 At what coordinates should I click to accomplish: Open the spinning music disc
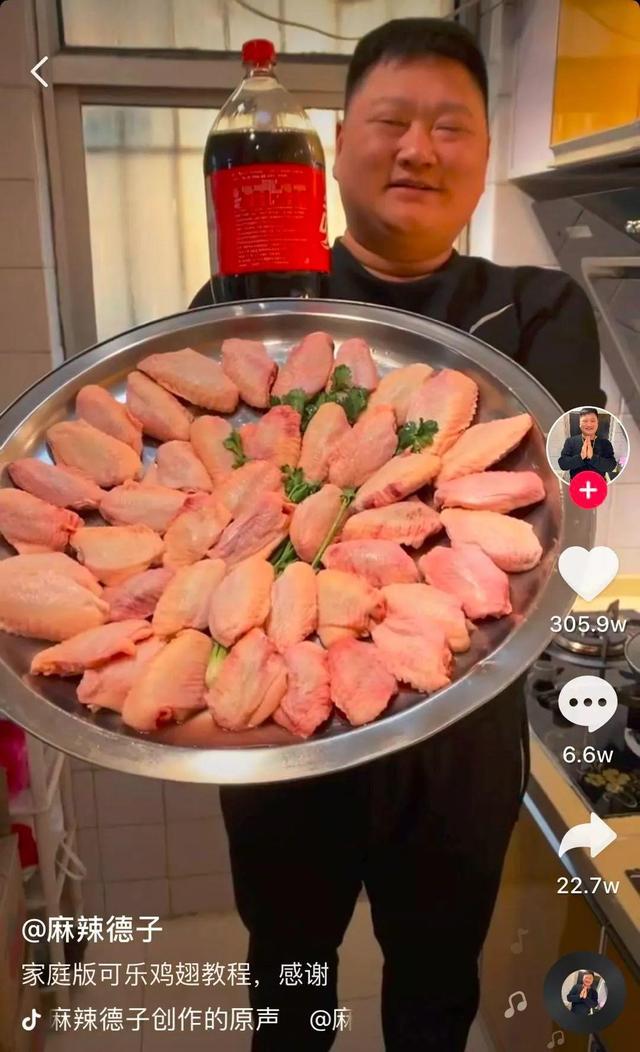tap(584, 992)
